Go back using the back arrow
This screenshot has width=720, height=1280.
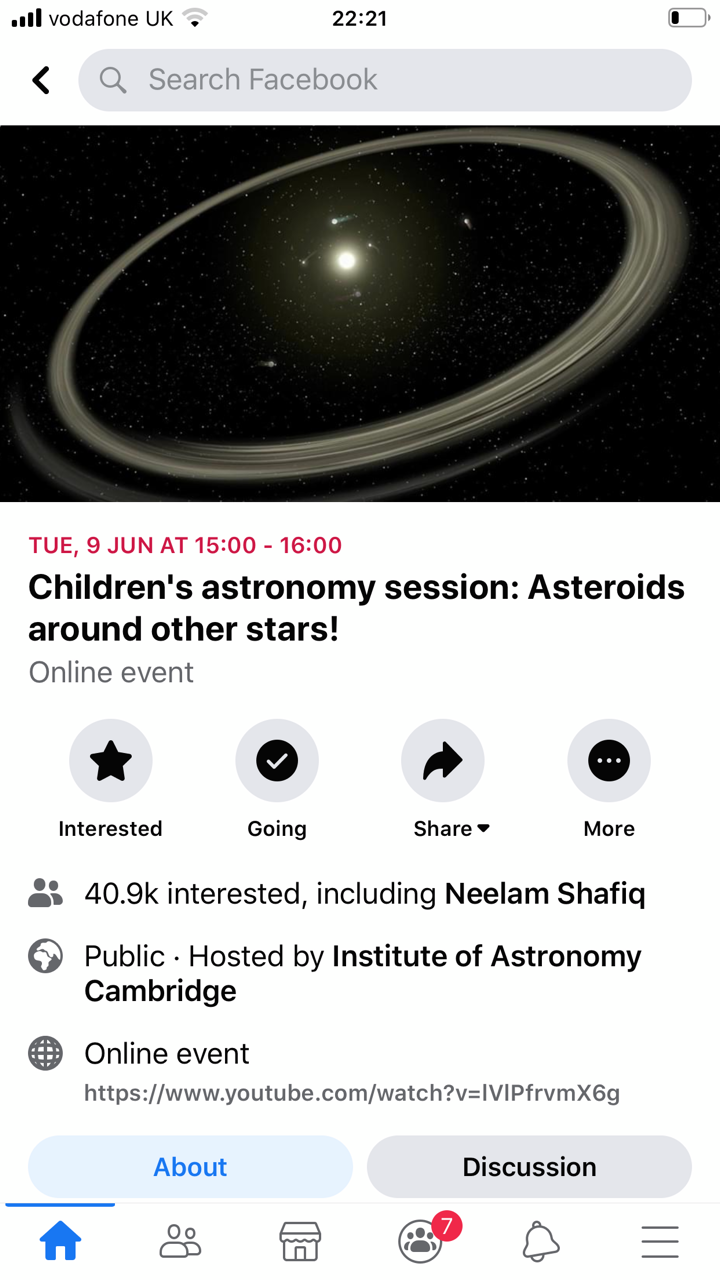(x=41, y=80)
